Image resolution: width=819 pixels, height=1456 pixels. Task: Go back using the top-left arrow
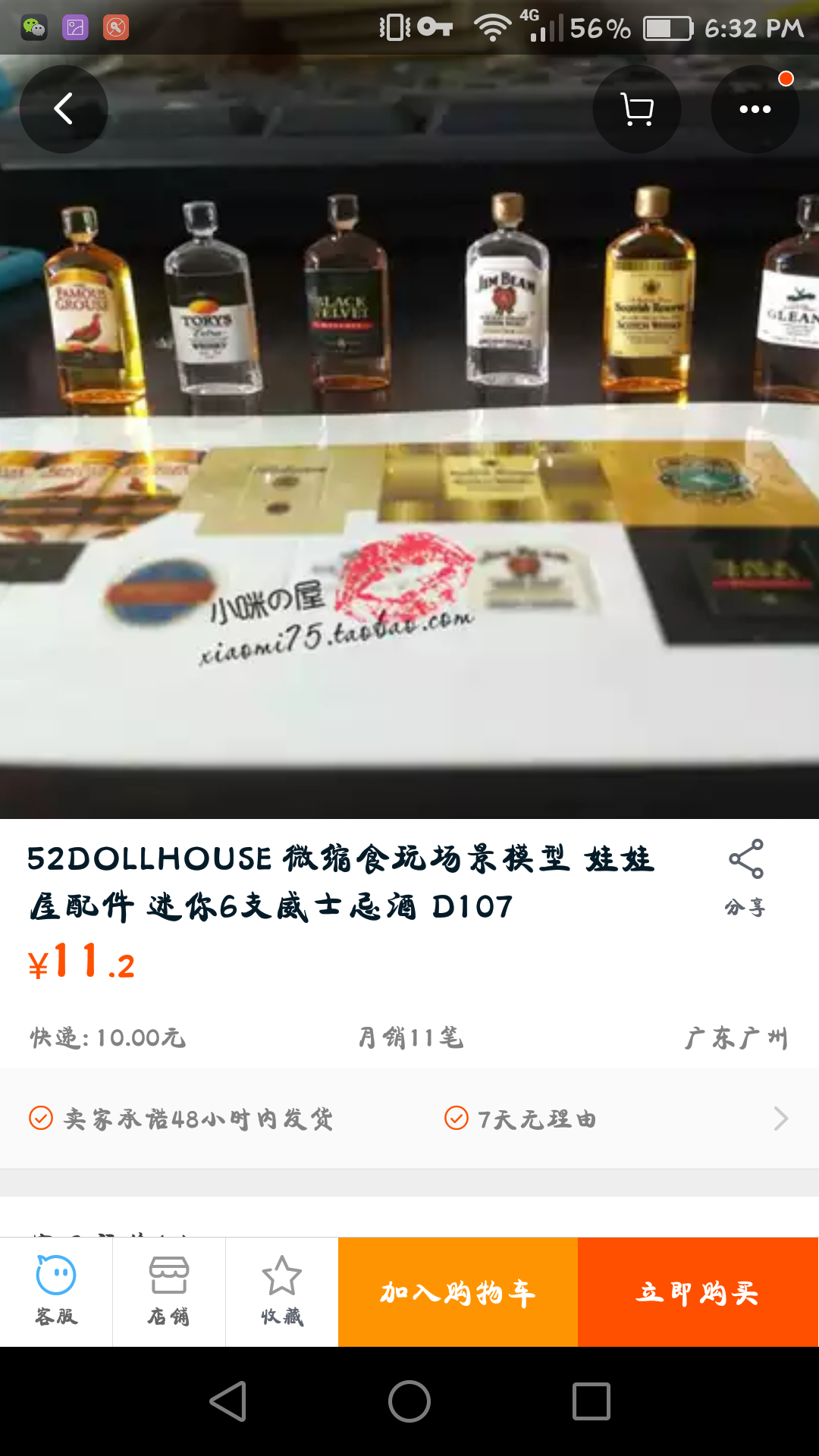(x=64, y=109)
